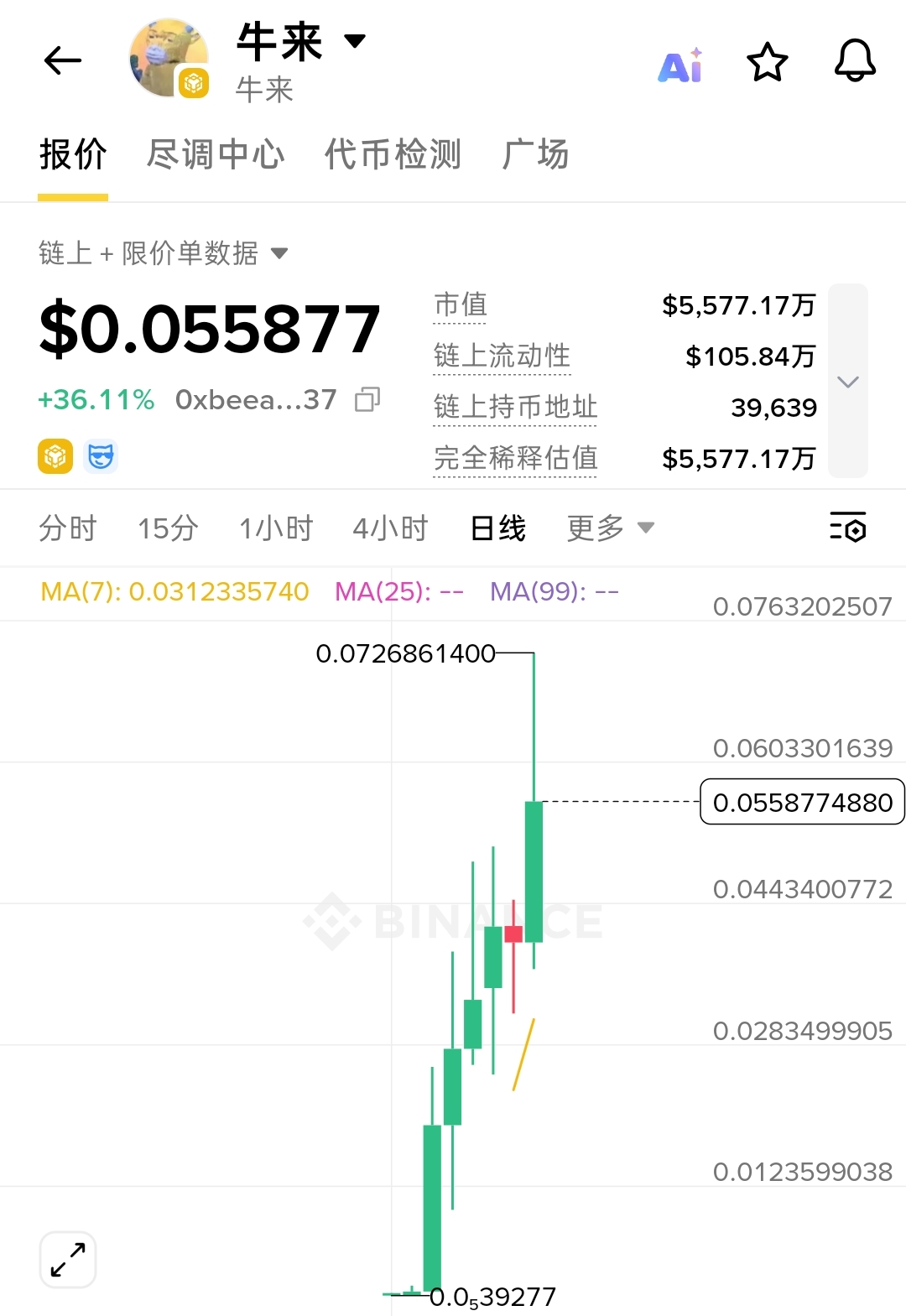This screenshot has width=906, height=1316.
Task: Open the price alert bell
Action: pos(855,60)
